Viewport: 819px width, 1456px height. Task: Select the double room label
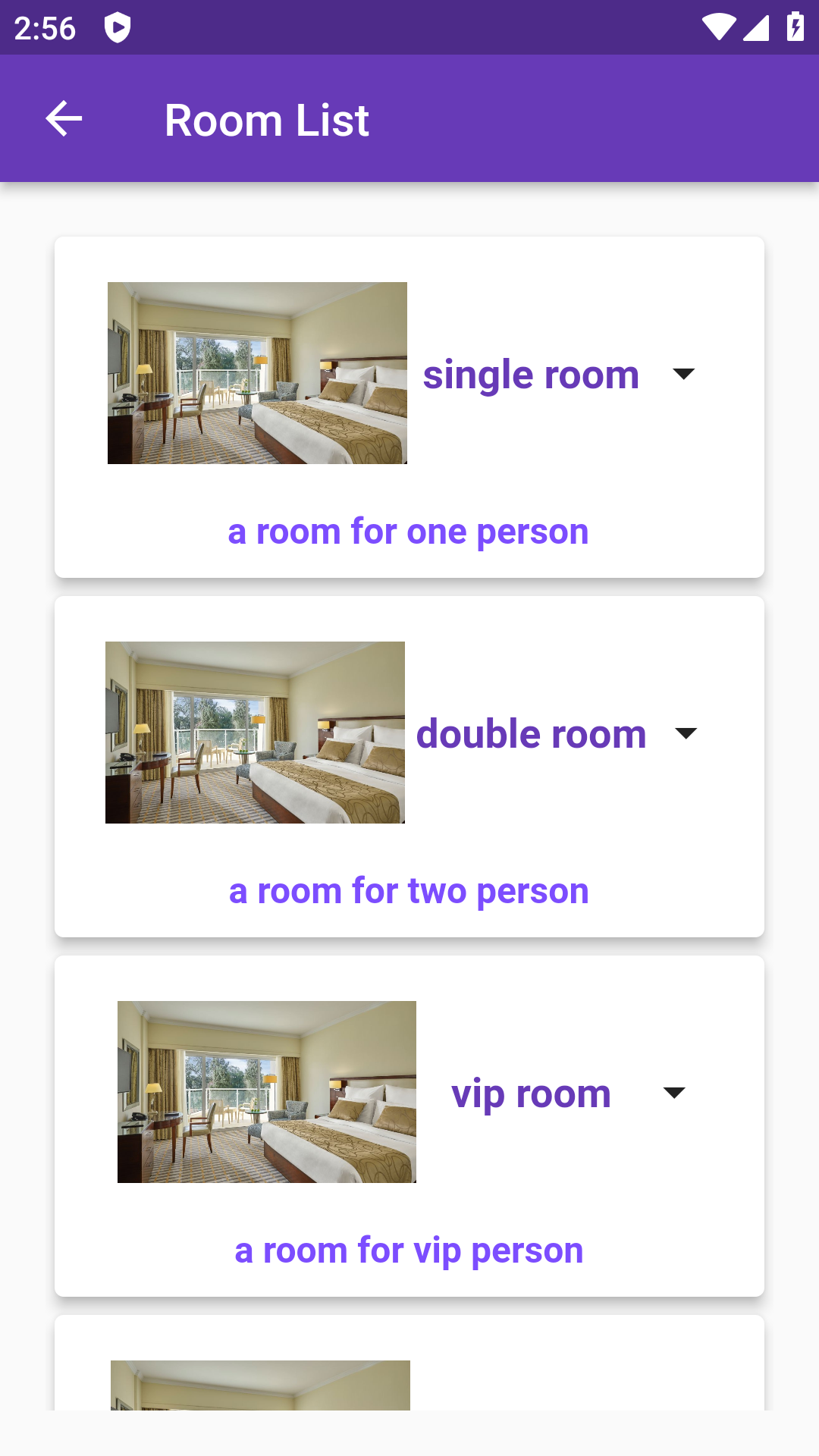pos(530,733)
